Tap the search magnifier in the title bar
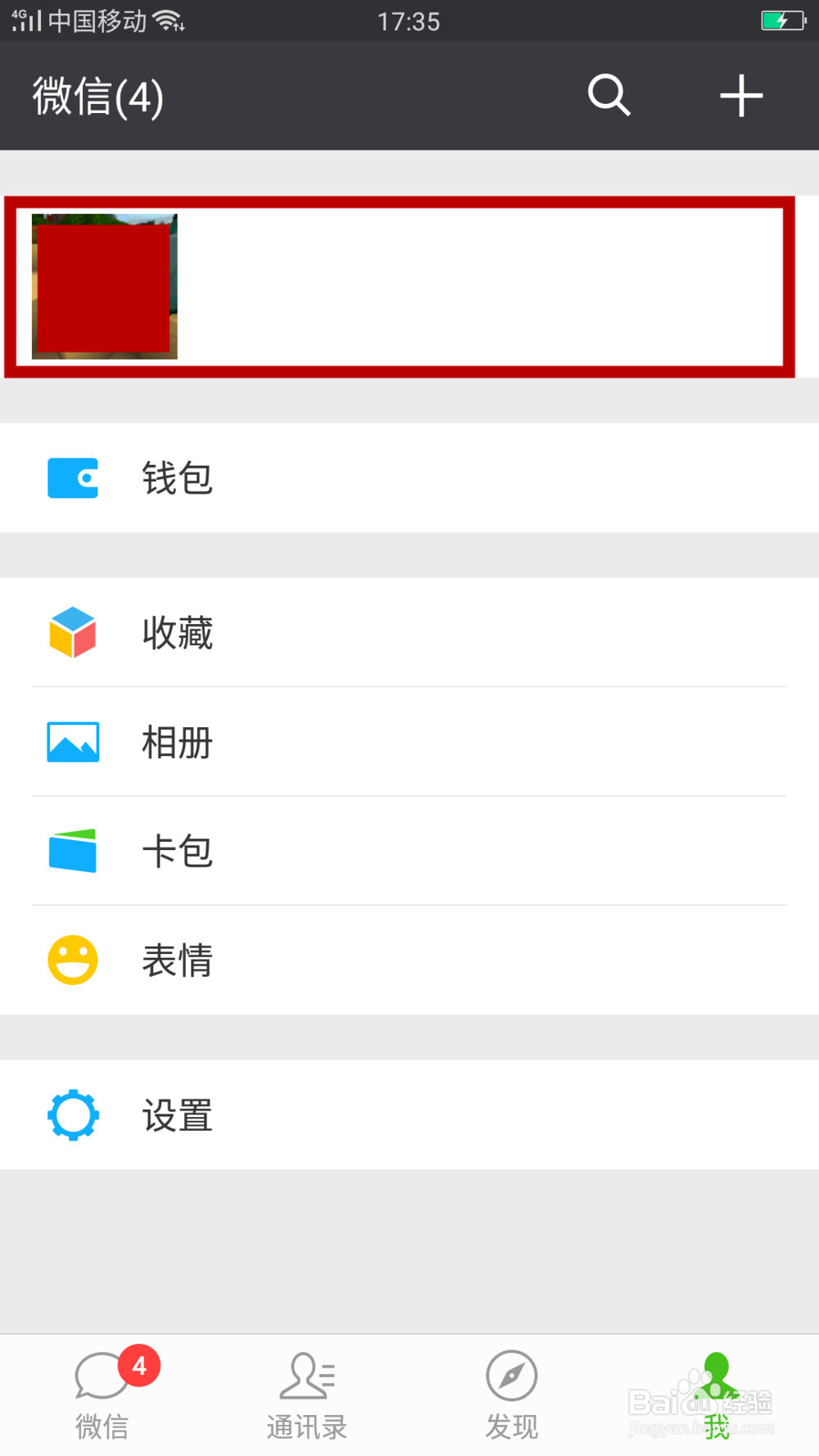Viewport: 819px width, 1456px height. click(x=609, y=96)
